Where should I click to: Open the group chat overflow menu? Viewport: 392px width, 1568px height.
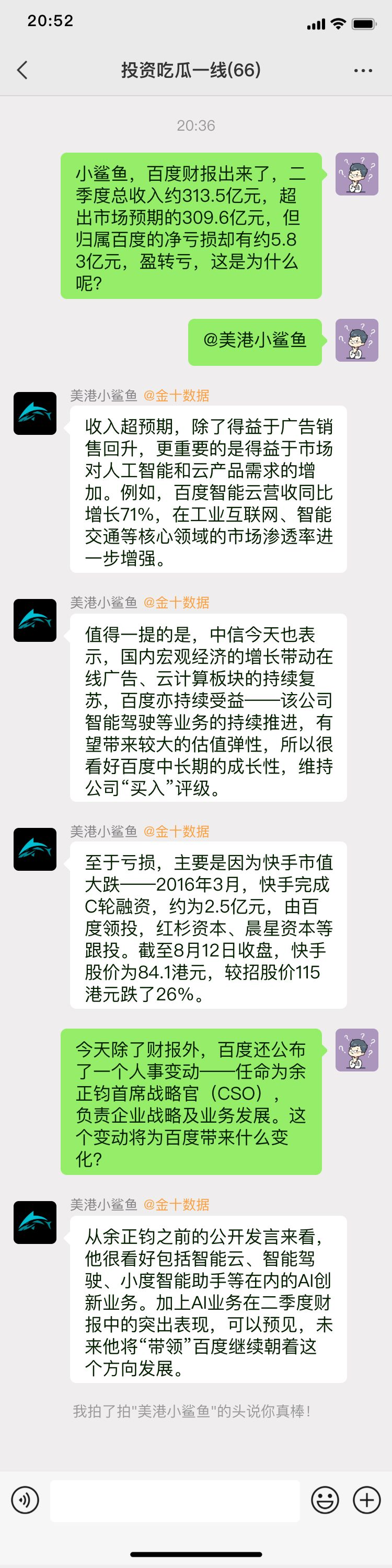363,71
